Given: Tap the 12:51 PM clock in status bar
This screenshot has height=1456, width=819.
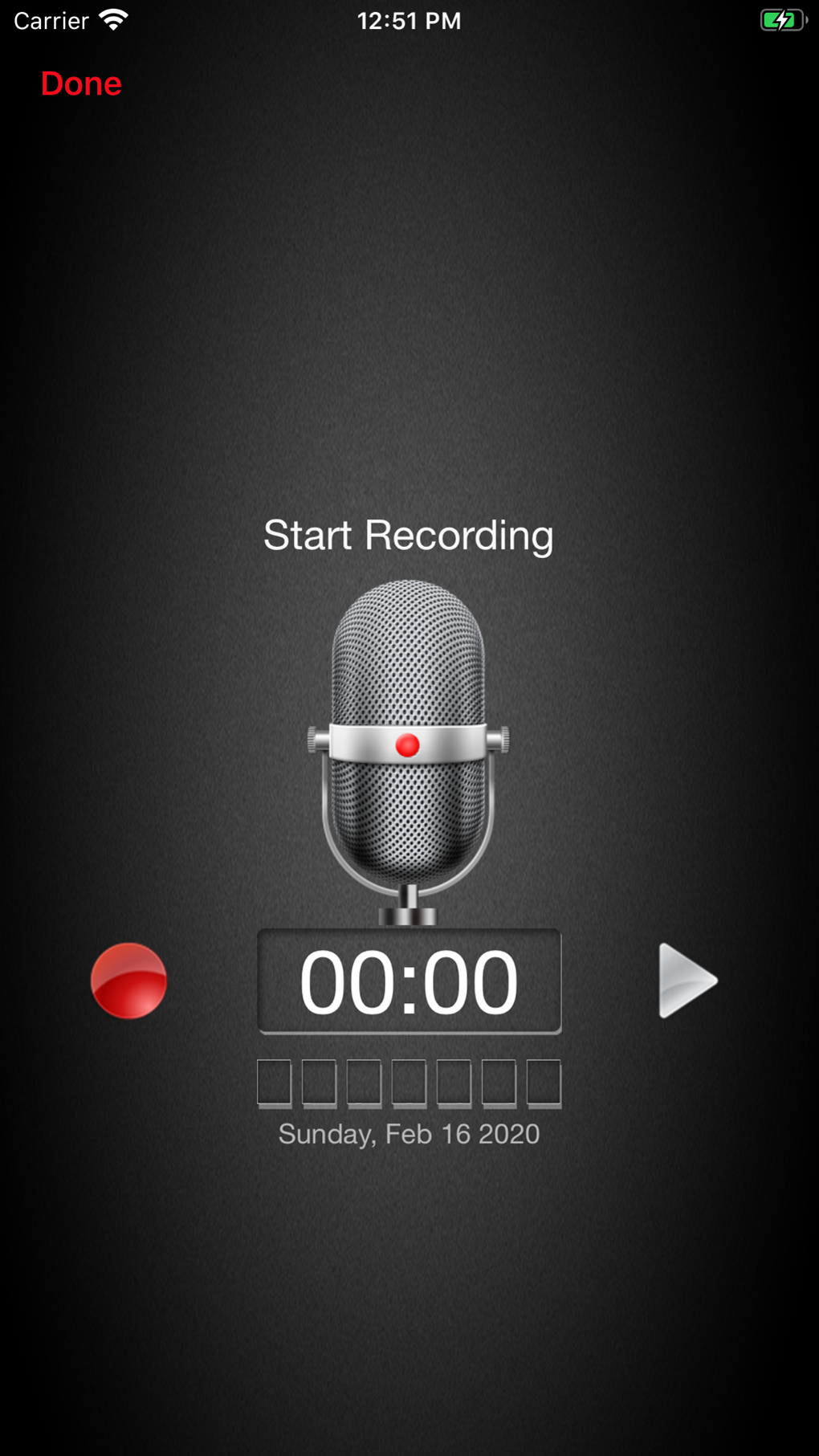Looking at the screenshot, I should (409, 19).
